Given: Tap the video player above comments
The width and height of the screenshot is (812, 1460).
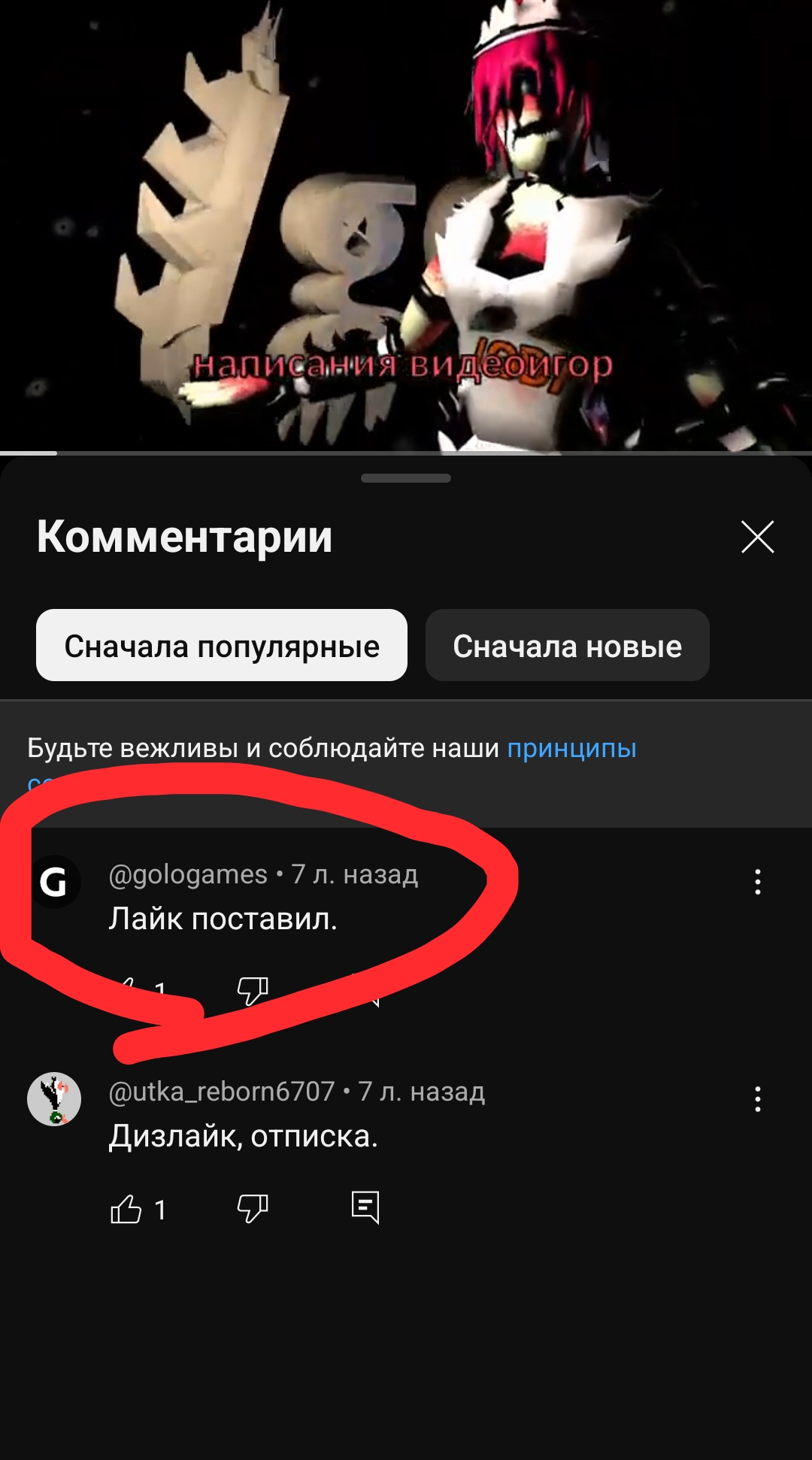Looking at the screenshot, I should [406, 226].
